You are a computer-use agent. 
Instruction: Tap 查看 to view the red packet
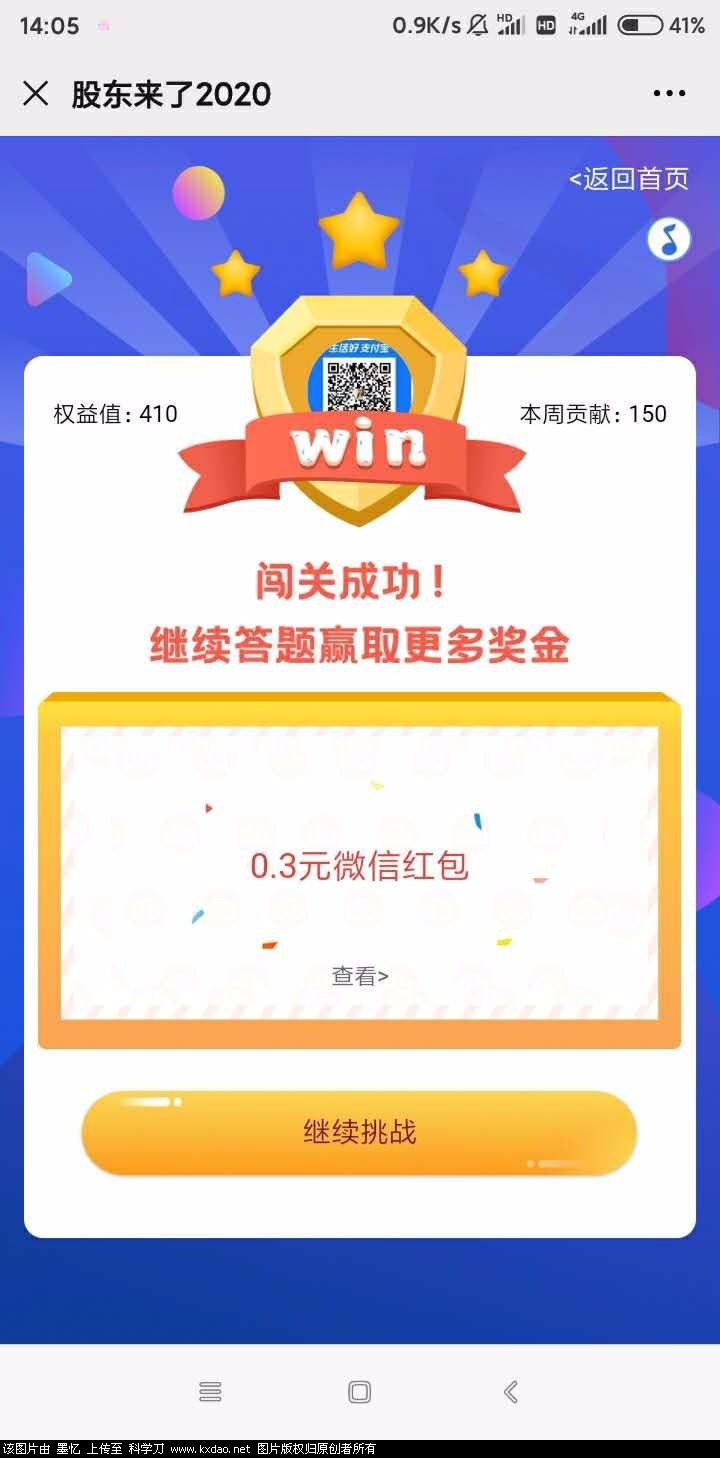[360, 976]
